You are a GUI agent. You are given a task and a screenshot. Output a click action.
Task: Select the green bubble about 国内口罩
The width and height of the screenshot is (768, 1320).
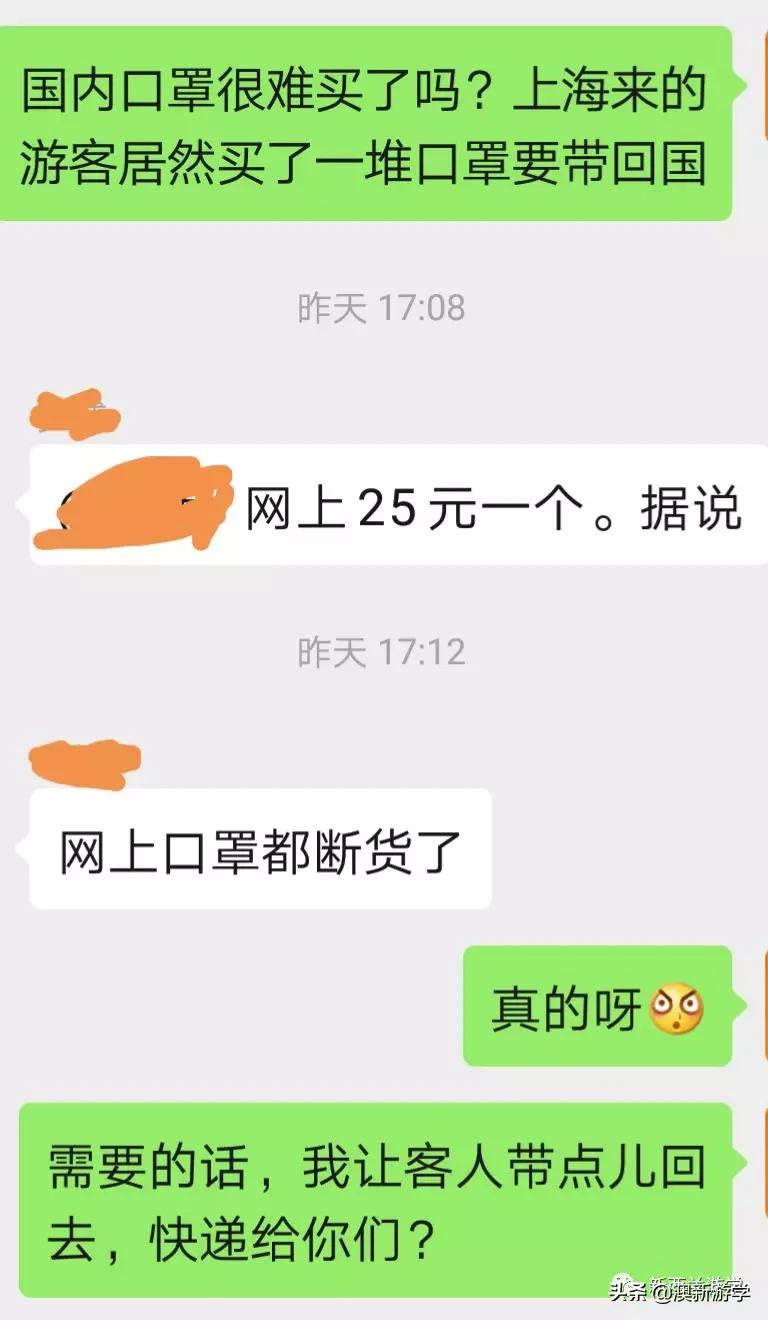pos(370,125)
